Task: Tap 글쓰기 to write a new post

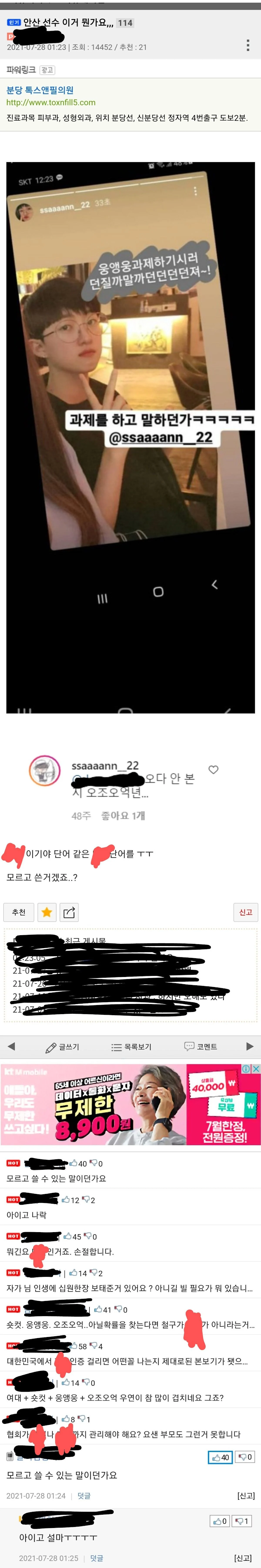Action: coord(62,1047)
